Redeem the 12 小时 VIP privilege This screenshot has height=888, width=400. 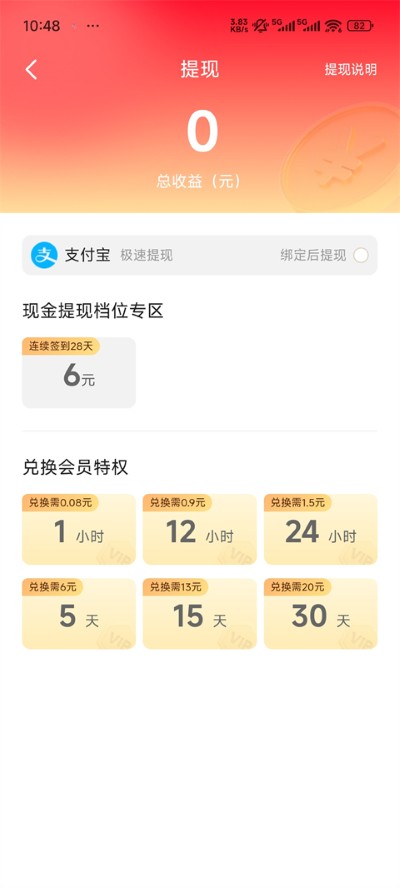point(199,530)
